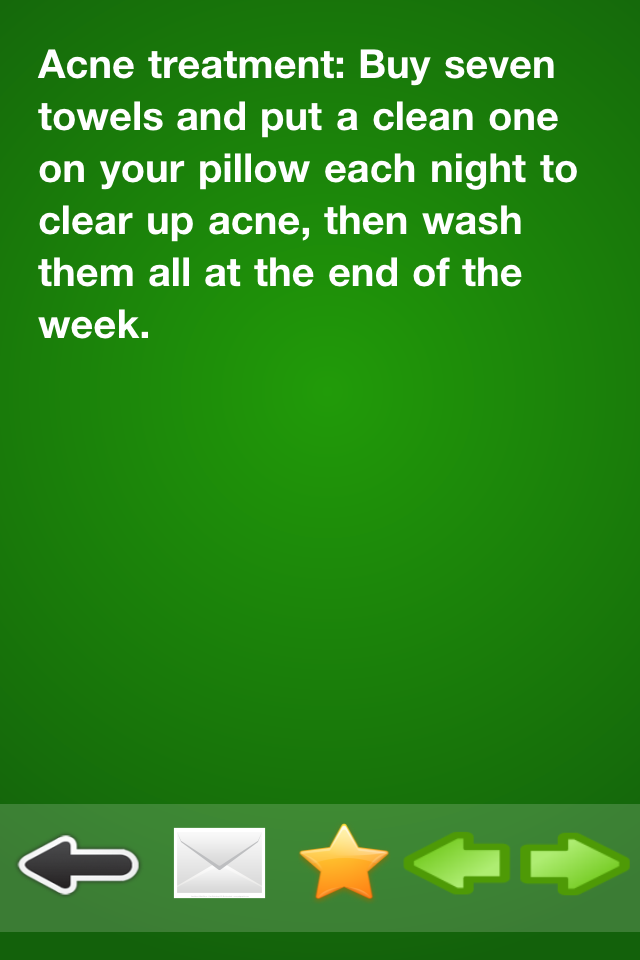Screen dimensions: 640x960
Task: Mark this tip as favorite with star
Action: [343, 863]
